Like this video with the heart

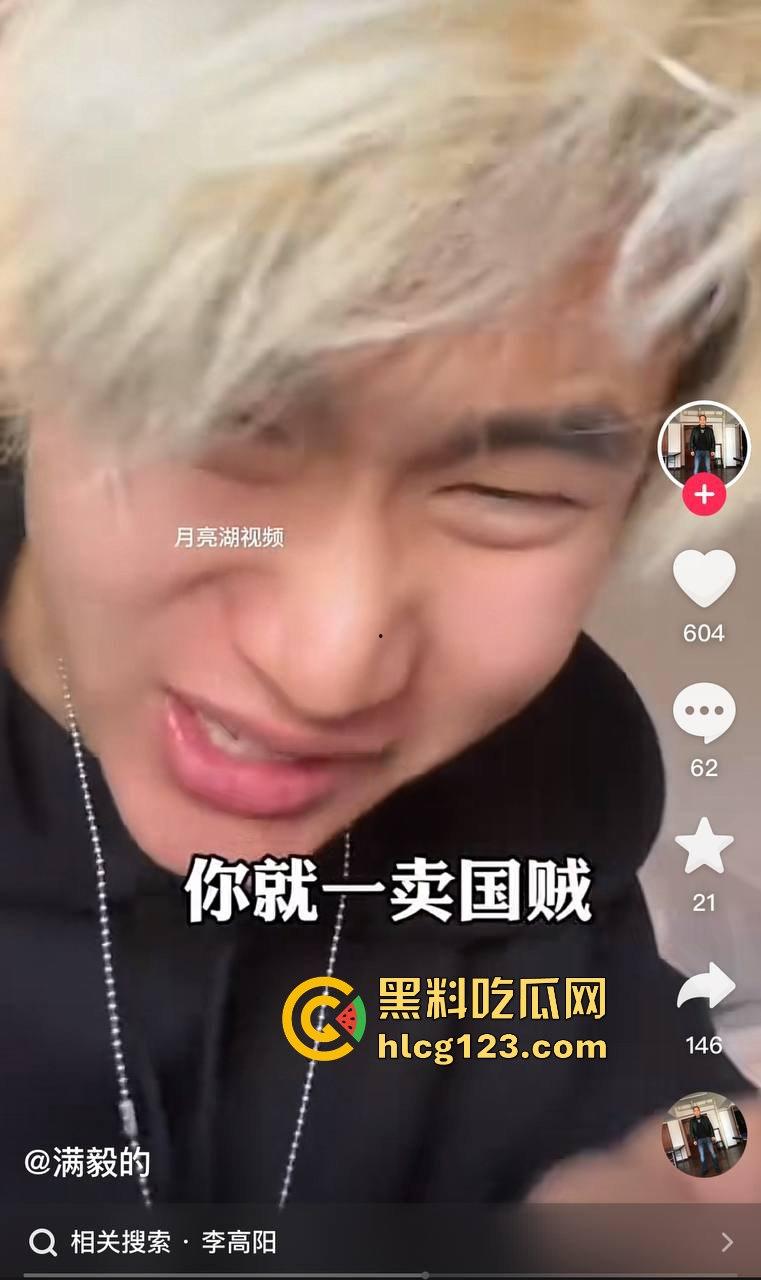[704, 578]
